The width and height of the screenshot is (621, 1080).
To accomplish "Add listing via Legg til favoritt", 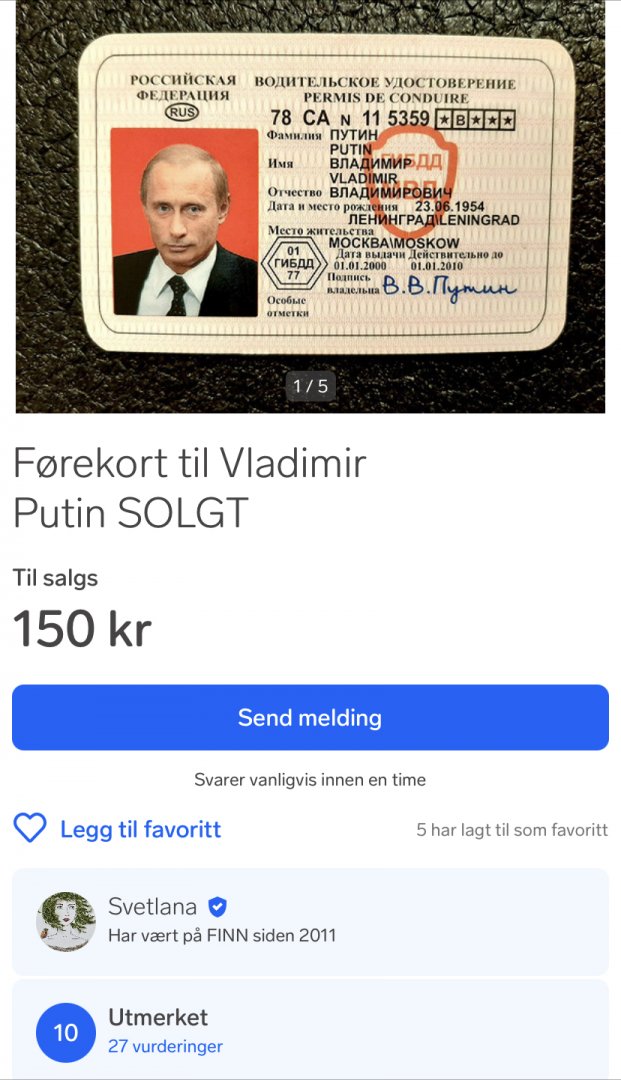I will (x=118, y=829).
